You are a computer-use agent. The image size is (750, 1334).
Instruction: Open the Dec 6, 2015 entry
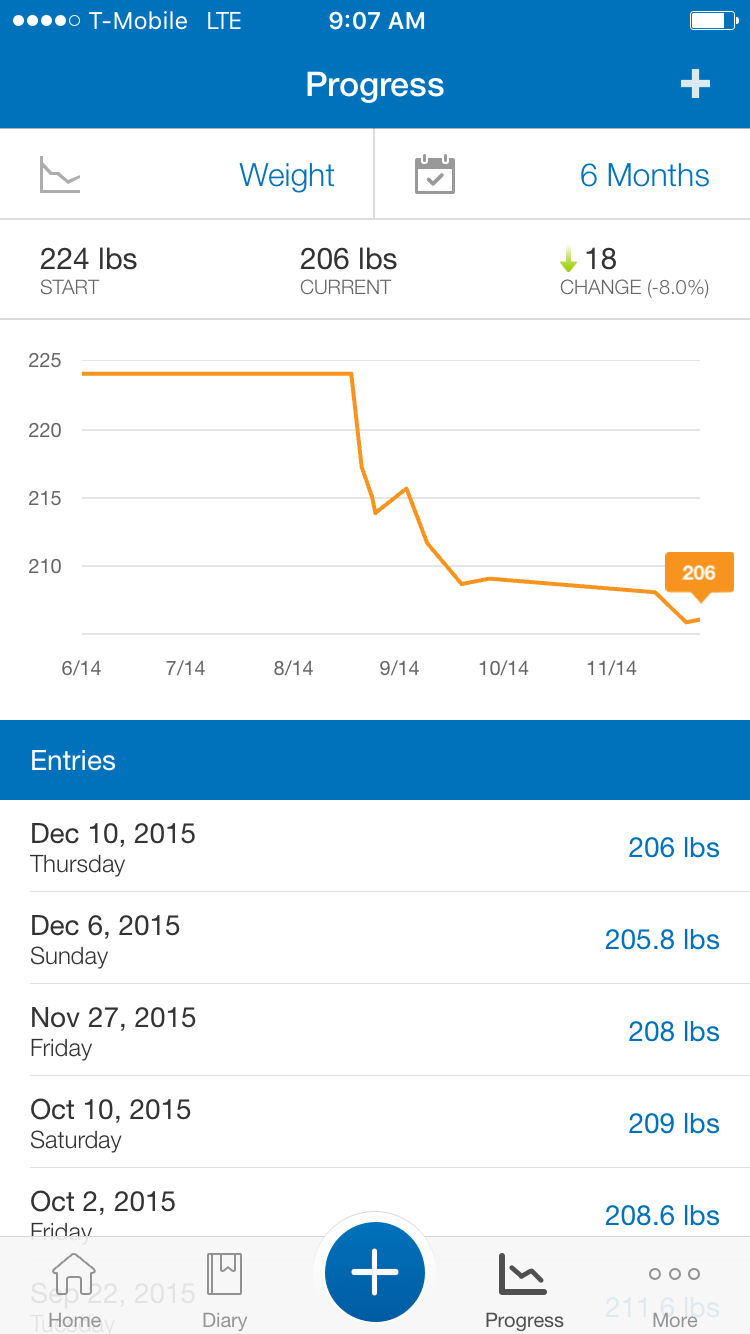[375, 939]
